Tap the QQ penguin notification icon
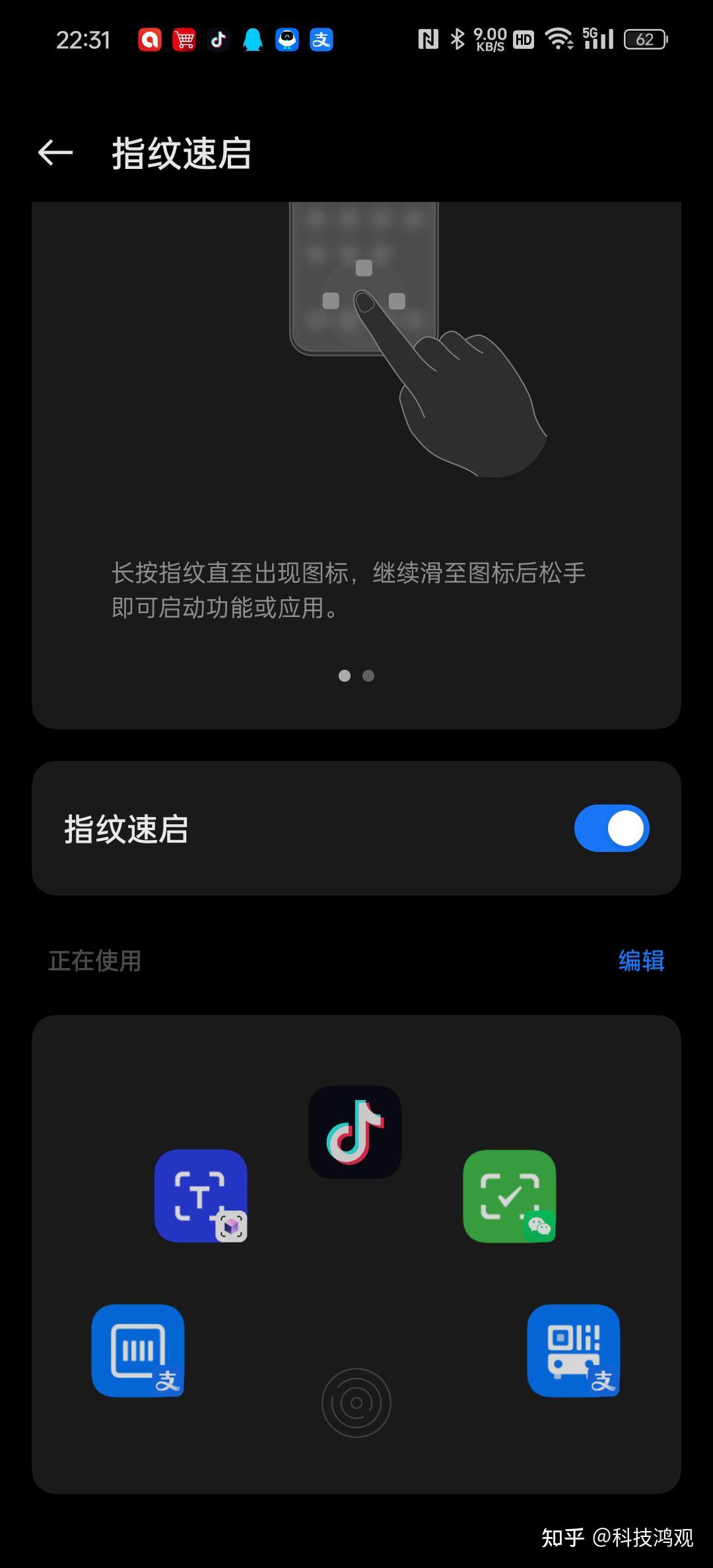This screenshot has height=1568, width=713. tap(252, 40)
